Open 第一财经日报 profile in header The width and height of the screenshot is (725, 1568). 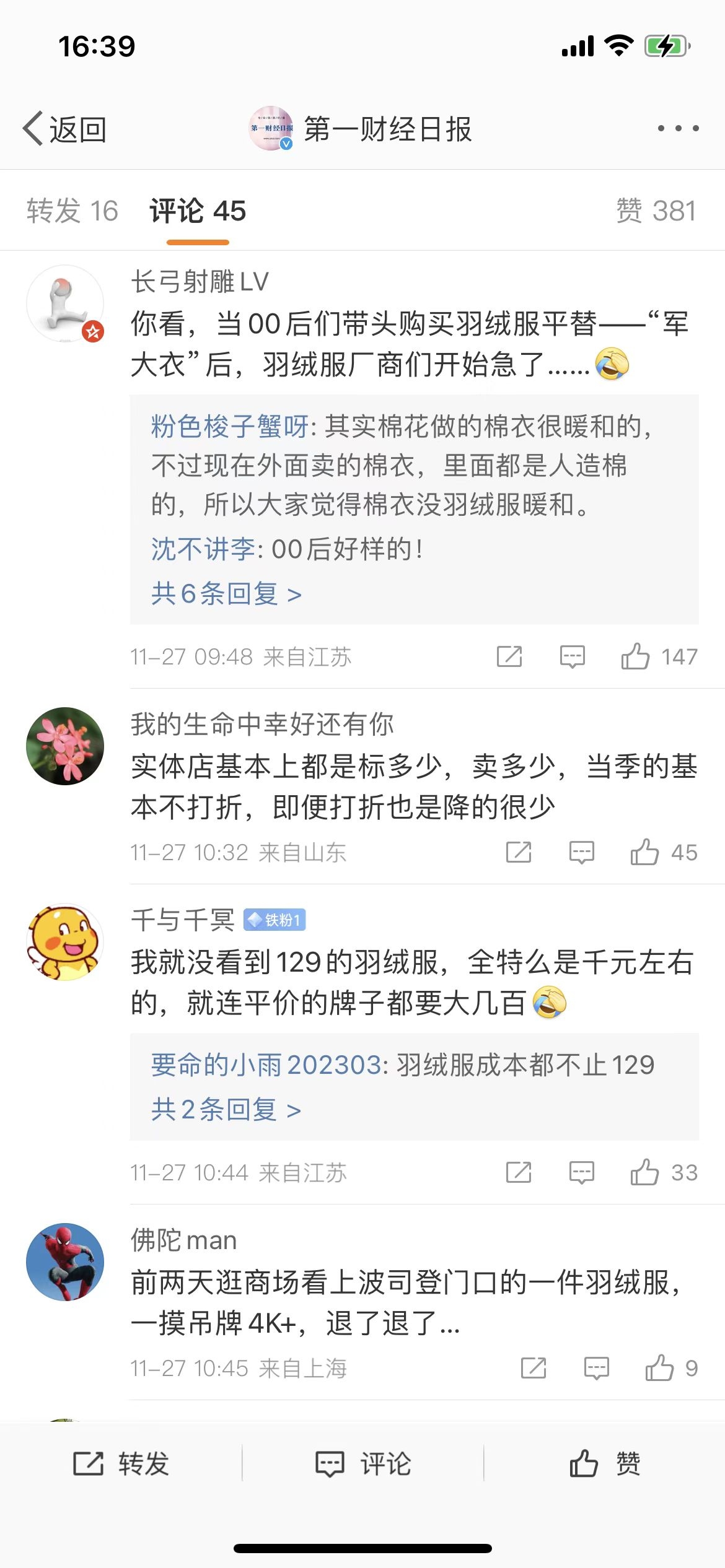click(x=361, y=129)
